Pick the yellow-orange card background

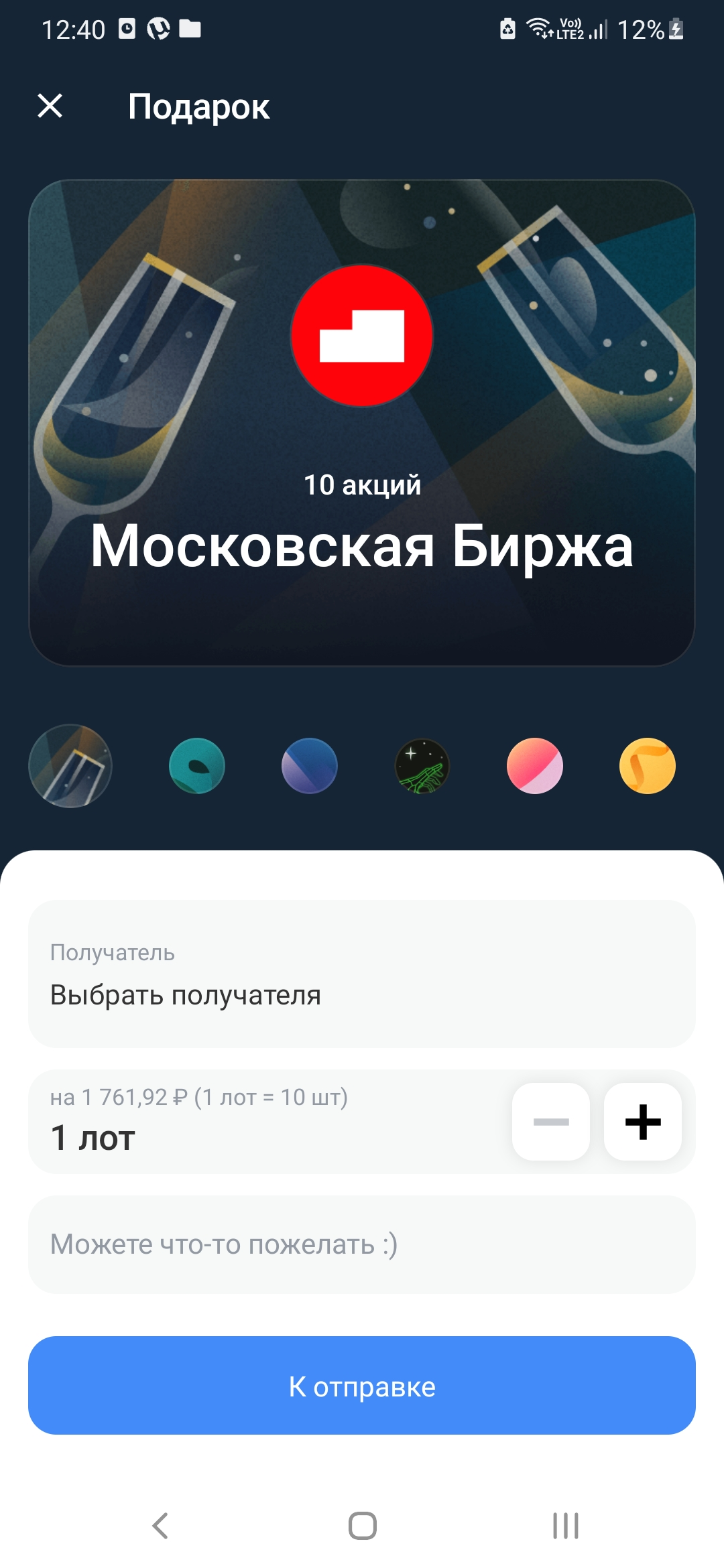pos(648,766)
